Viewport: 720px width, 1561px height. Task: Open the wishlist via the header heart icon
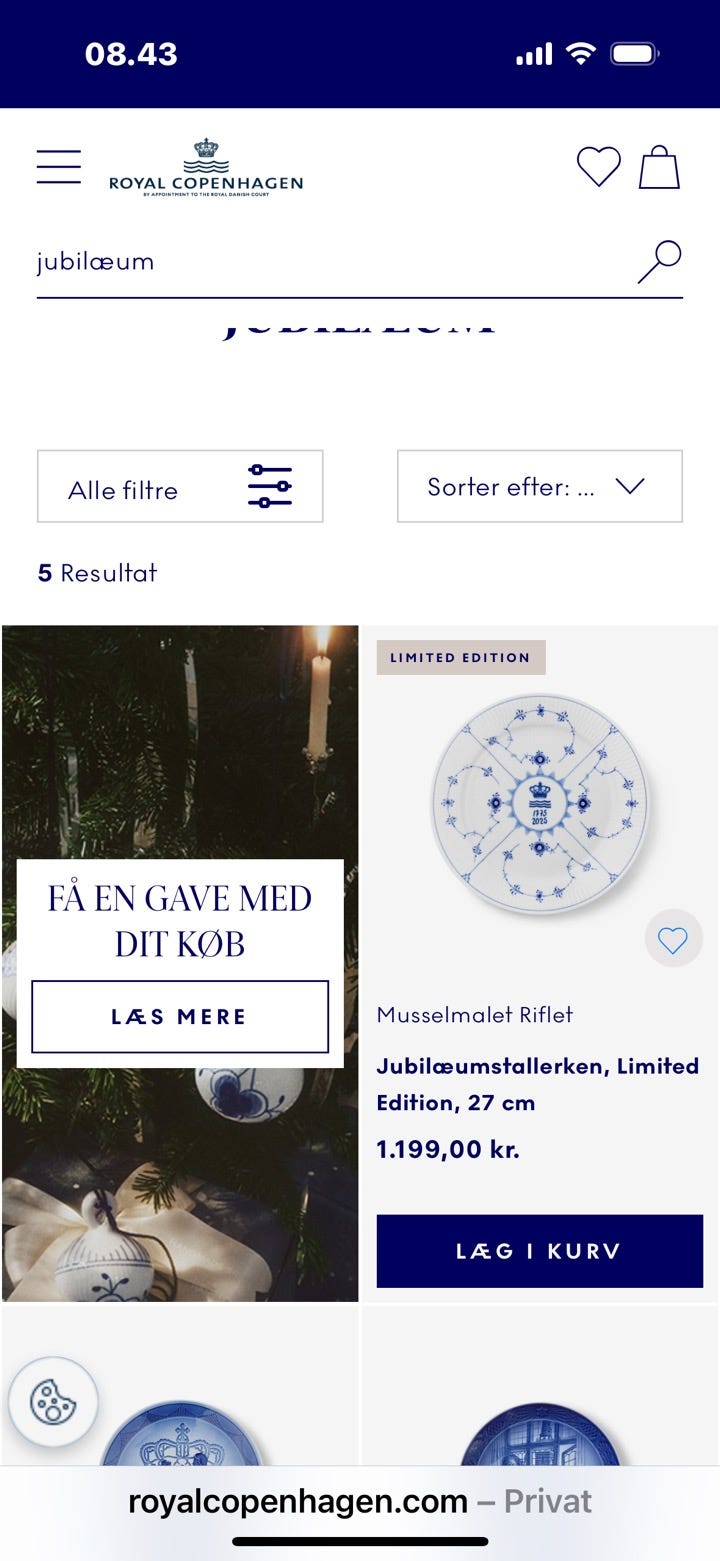tap(599, 167)
